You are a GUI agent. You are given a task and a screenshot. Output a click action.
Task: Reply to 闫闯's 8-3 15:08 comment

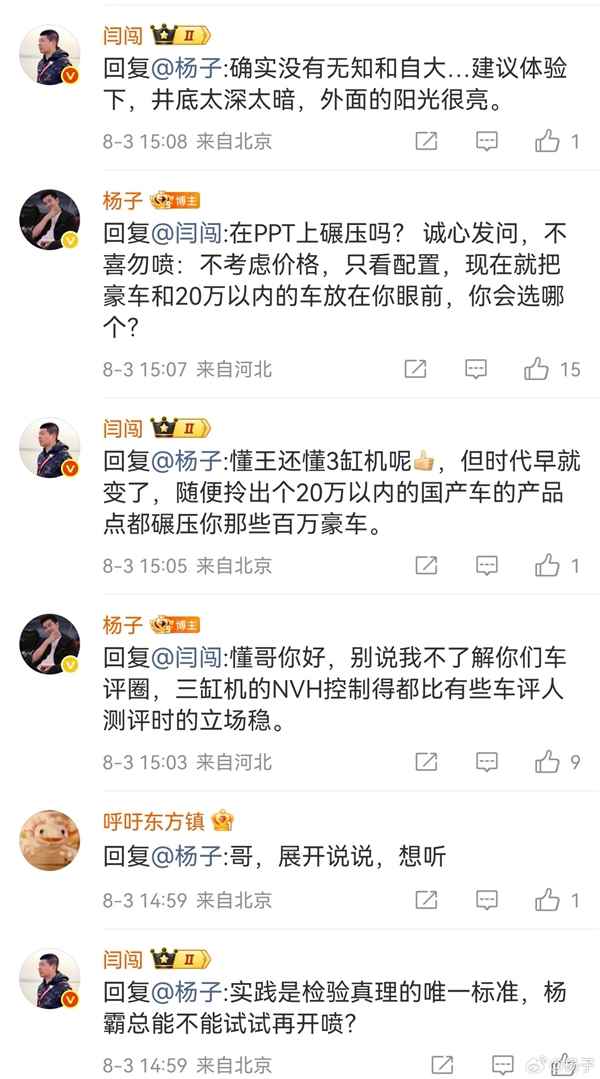(486, 141)
